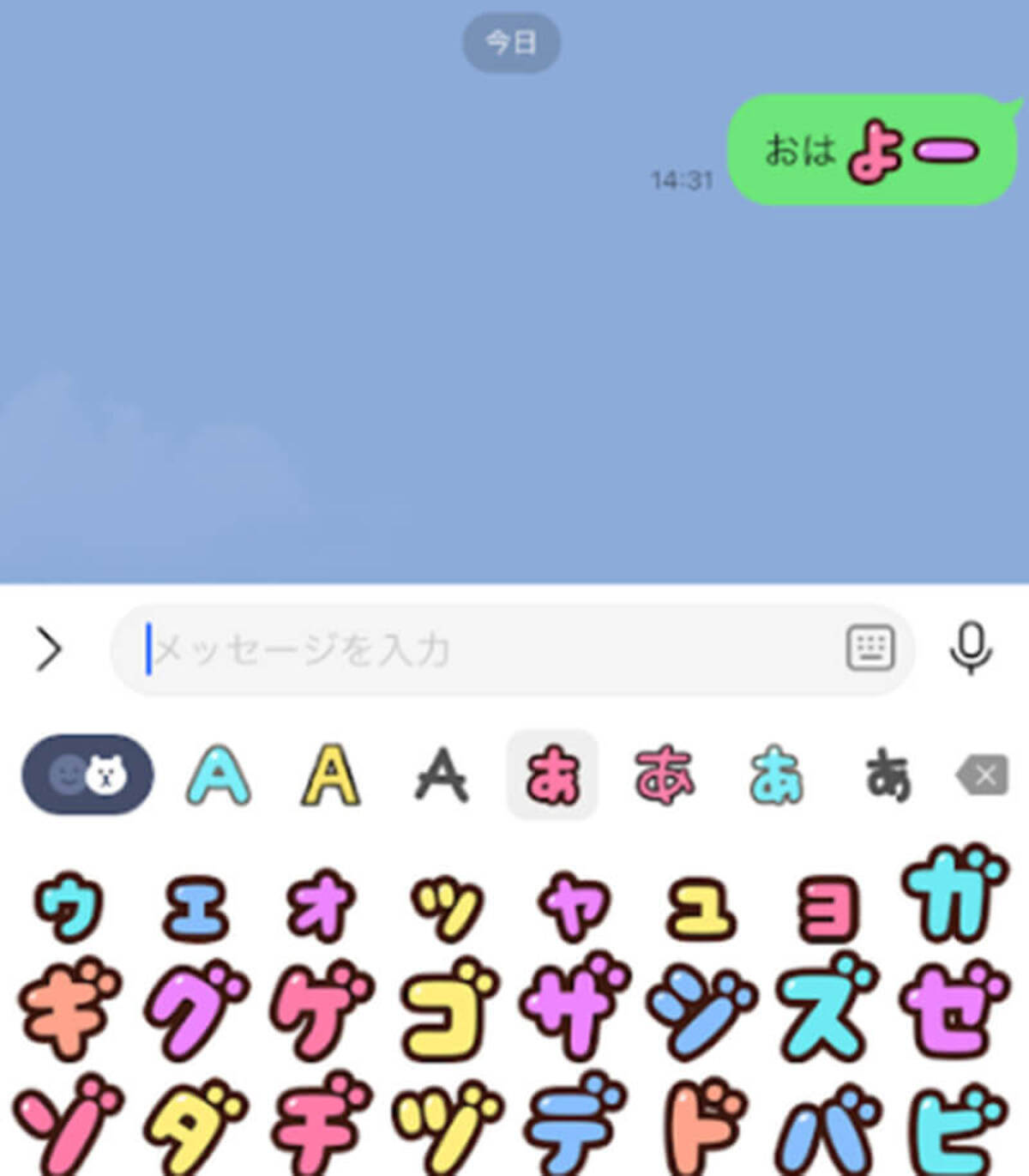Viewport: 1029px width, 1176px height.
Task: Insert the blue ウ letter emoji
Action: point(70,906)
